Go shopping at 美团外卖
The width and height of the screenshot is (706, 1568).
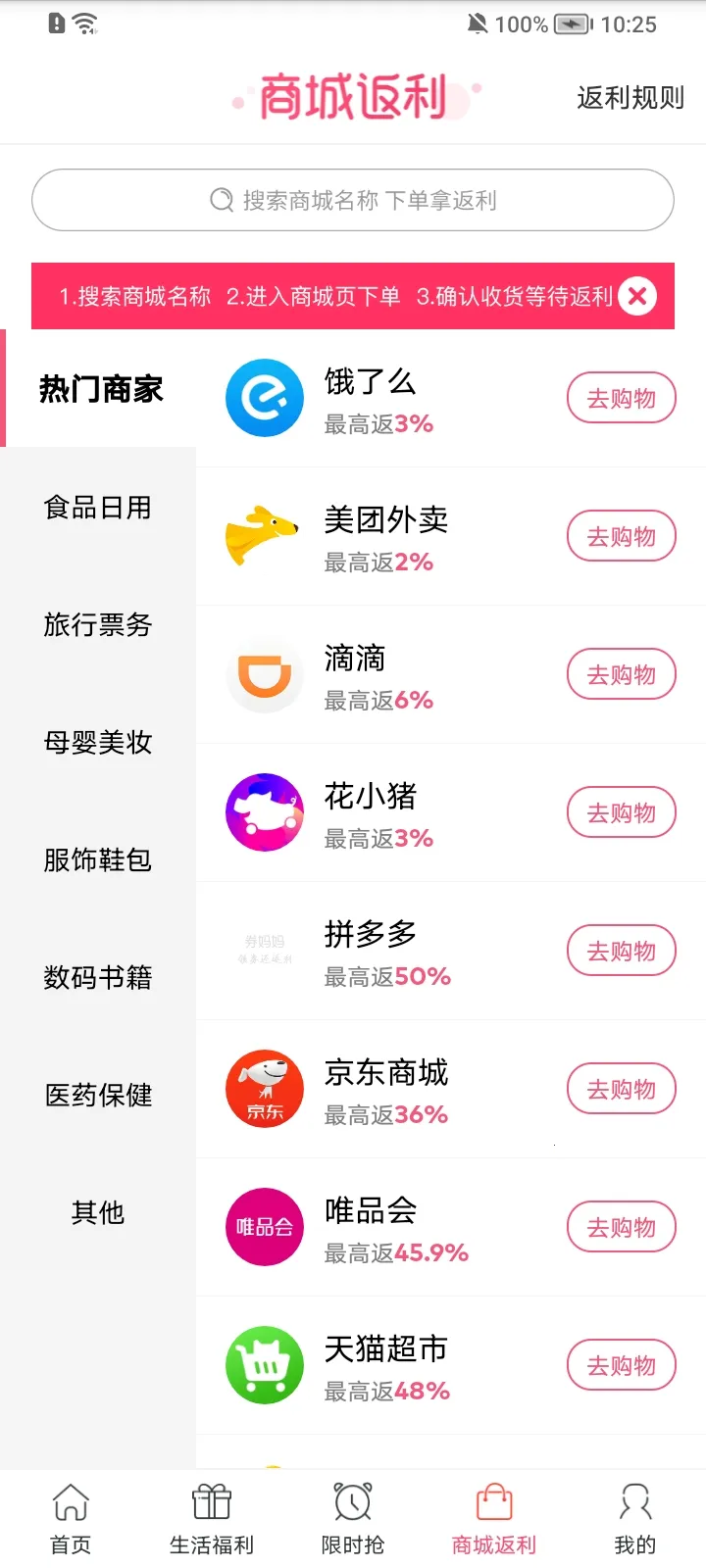(621, 537)
